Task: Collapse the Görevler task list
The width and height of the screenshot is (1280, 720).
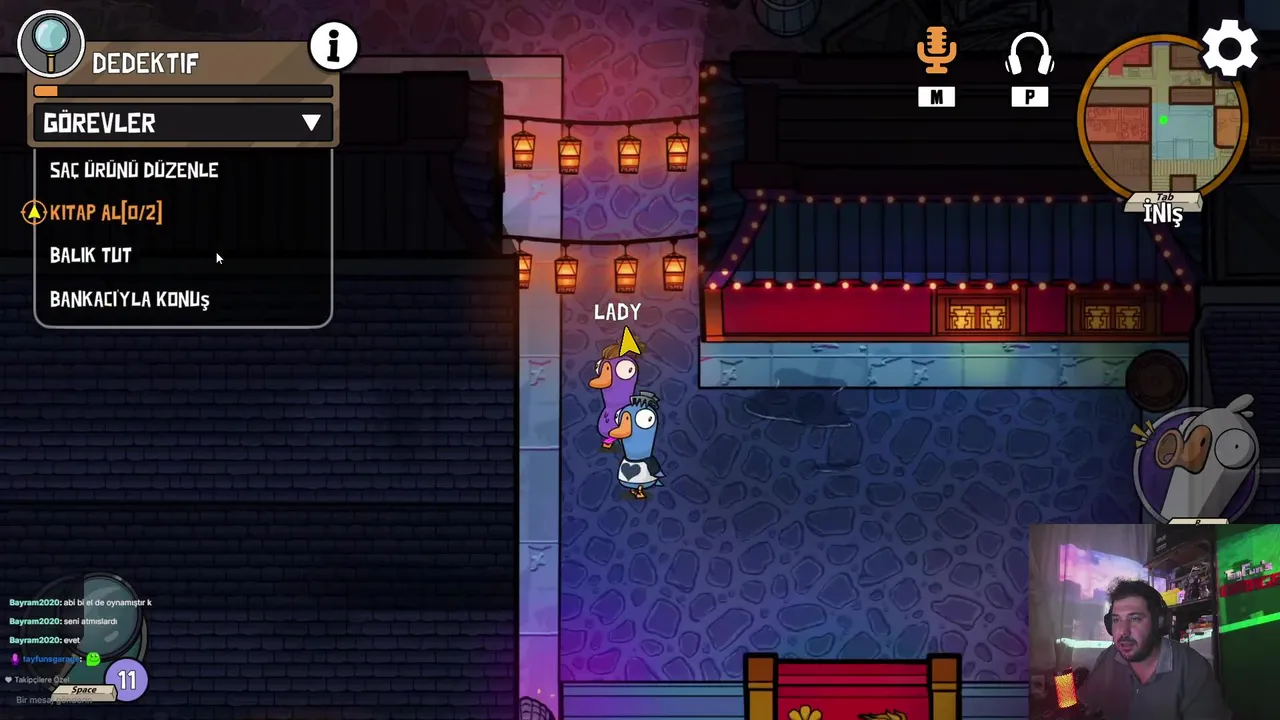Action: click(311, 123)
